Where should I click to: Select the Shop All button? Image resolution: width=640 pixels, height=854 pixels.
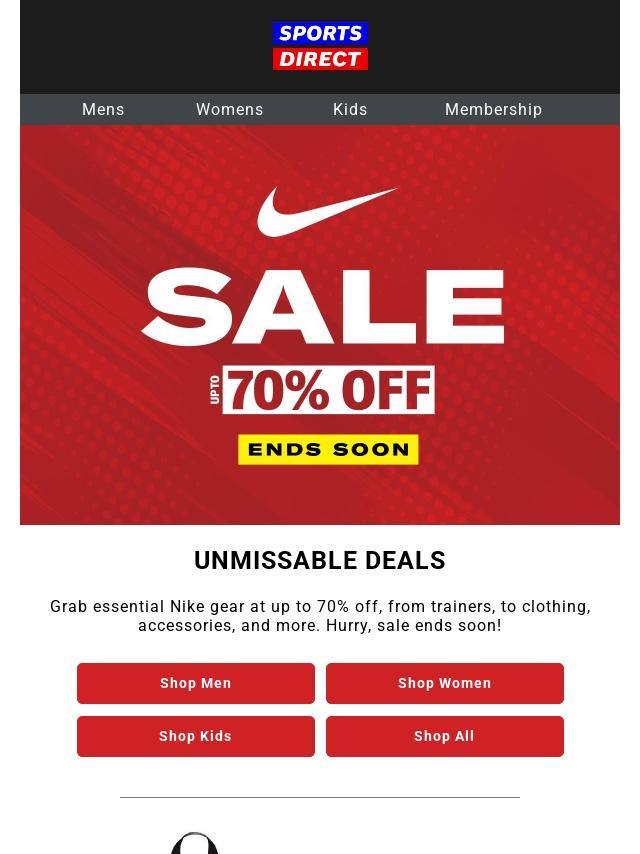pyautogui.click(x=445, y=737)
